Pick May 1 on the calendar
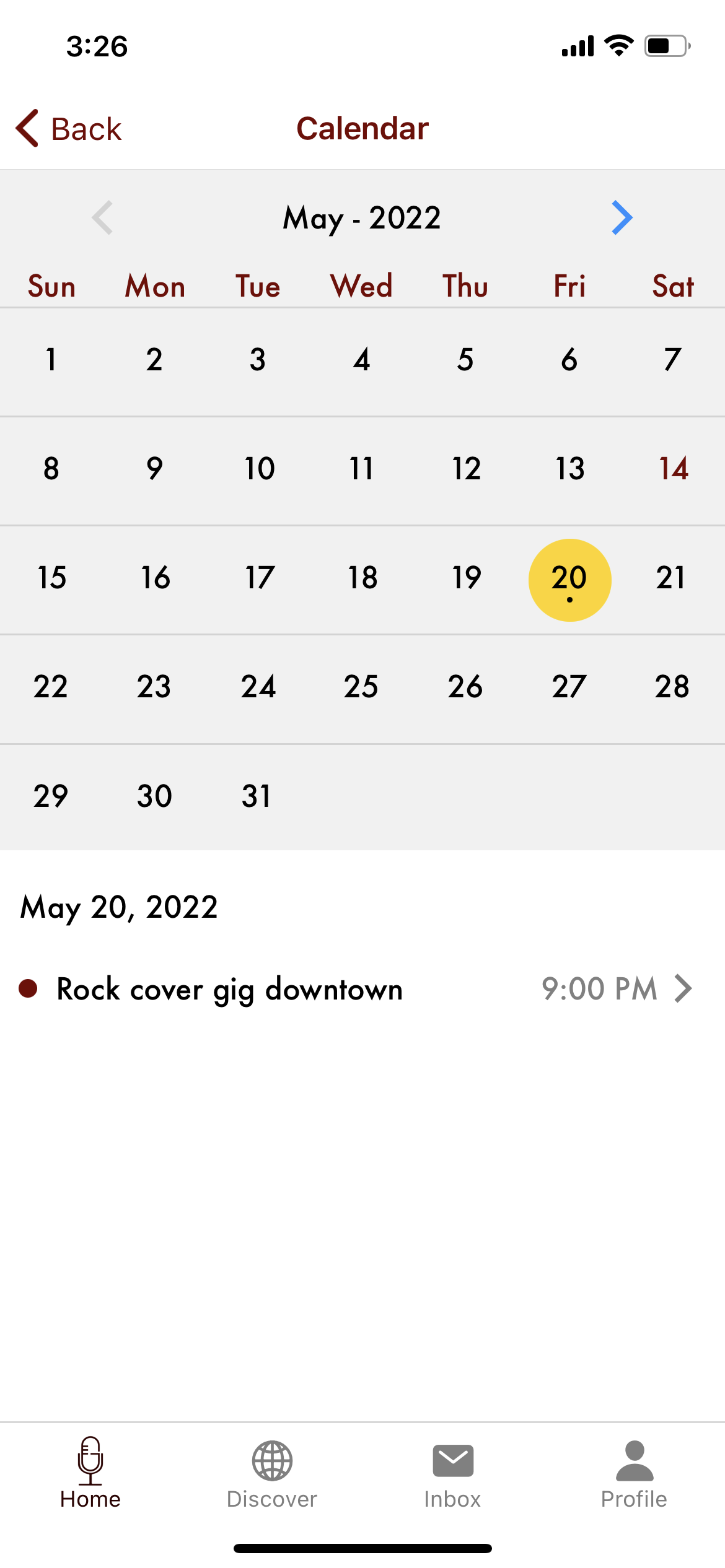 pos(51,360)
